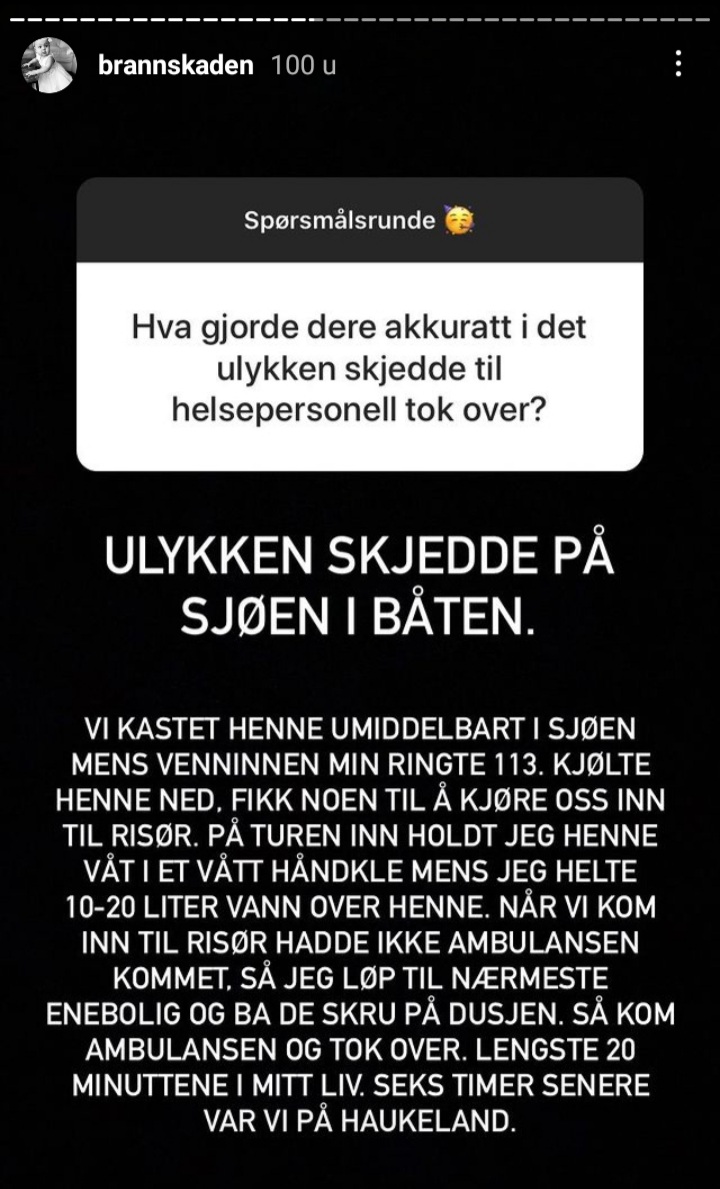The image size is (720, 1189).
Task: Open the brannskaden profile picture
Action: [49, 65]
